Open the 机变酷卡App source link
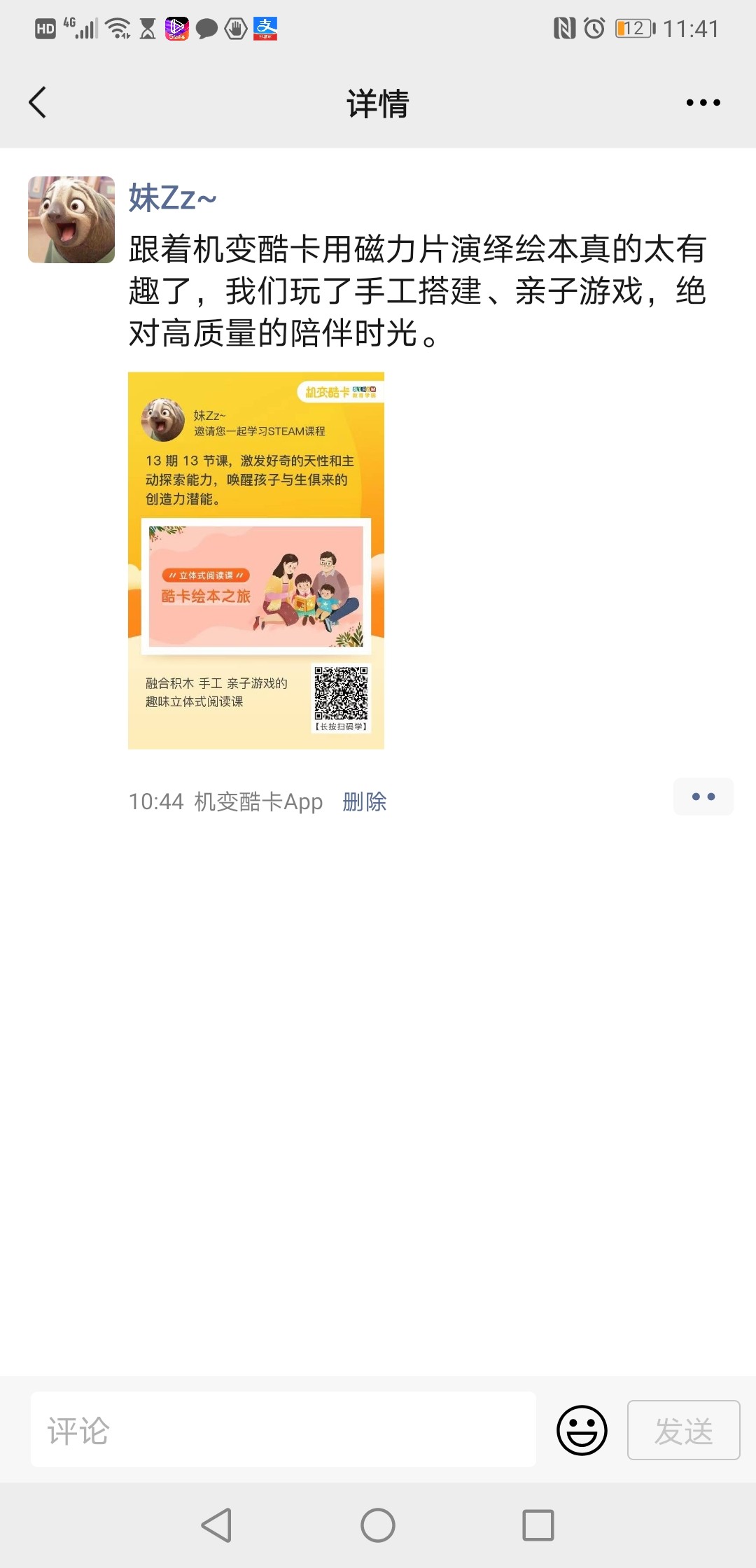 [258, 801]
